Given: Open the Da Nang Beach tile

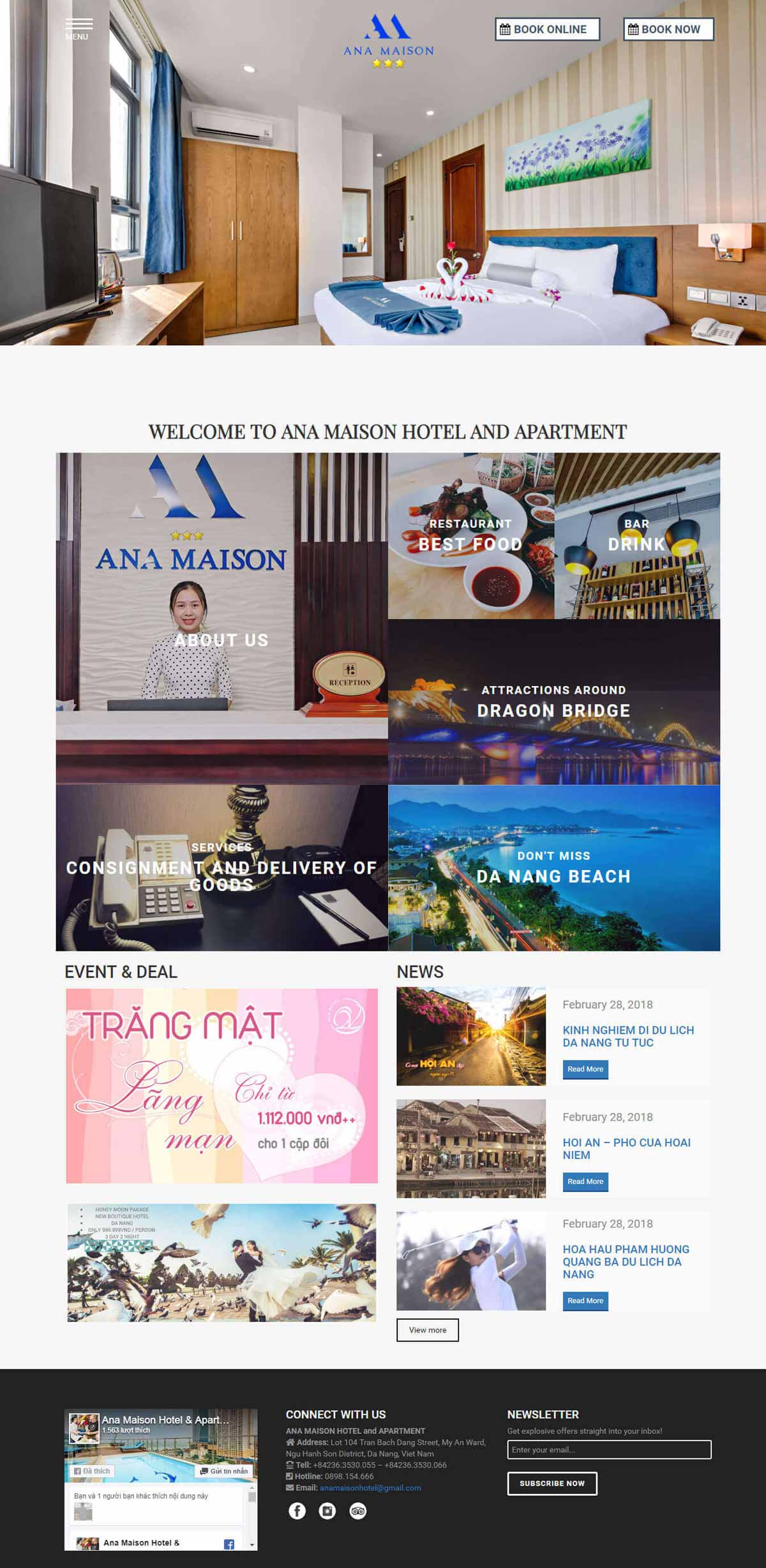Looking at the screenshot, I should pos(554,868).
